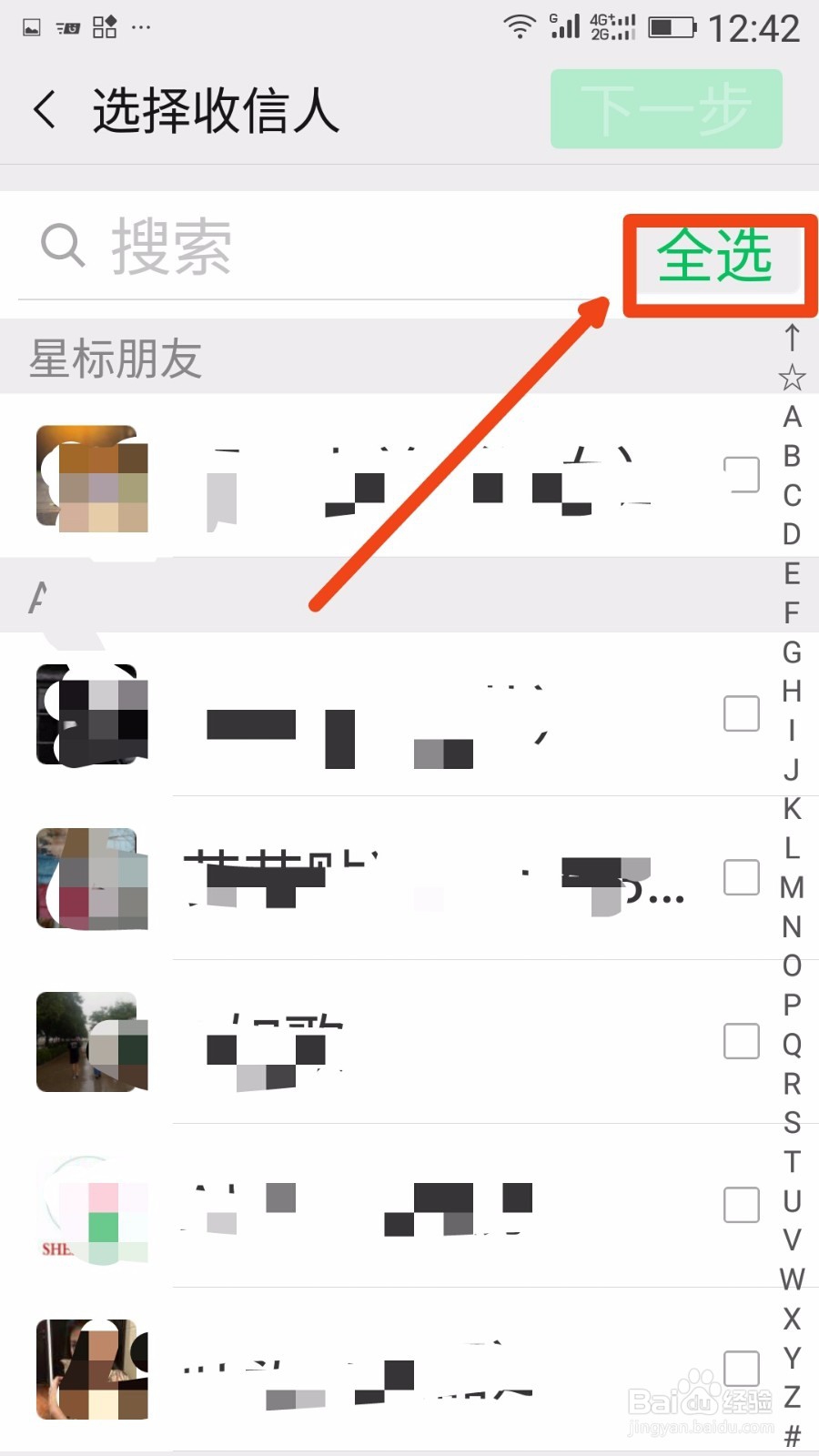Viewport: 819px width, 1456px height.
Task: Tap the up arrow in the letter index
Action: 791,337
